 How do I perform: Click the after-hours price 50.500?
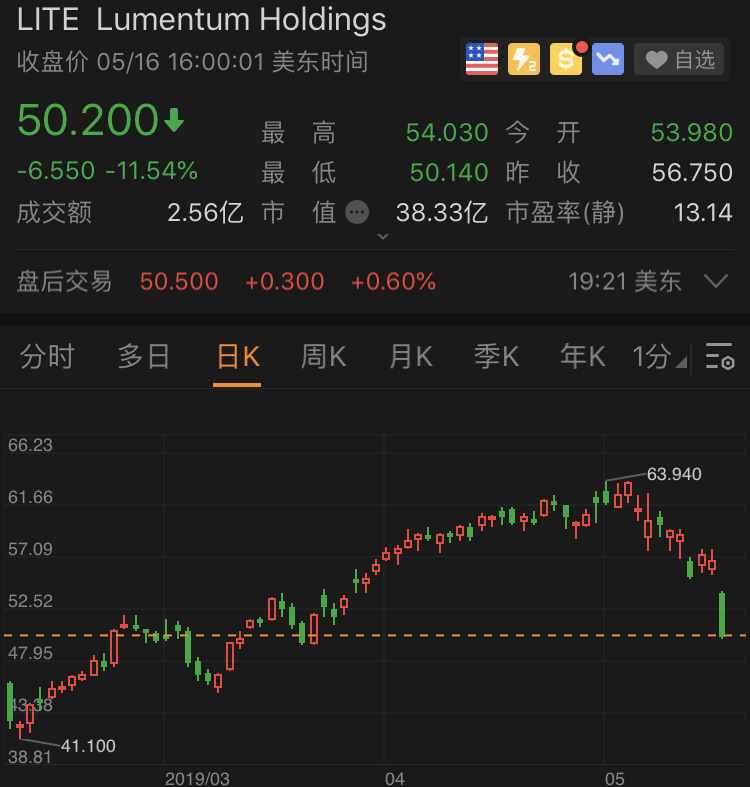(x=178, y=282)
